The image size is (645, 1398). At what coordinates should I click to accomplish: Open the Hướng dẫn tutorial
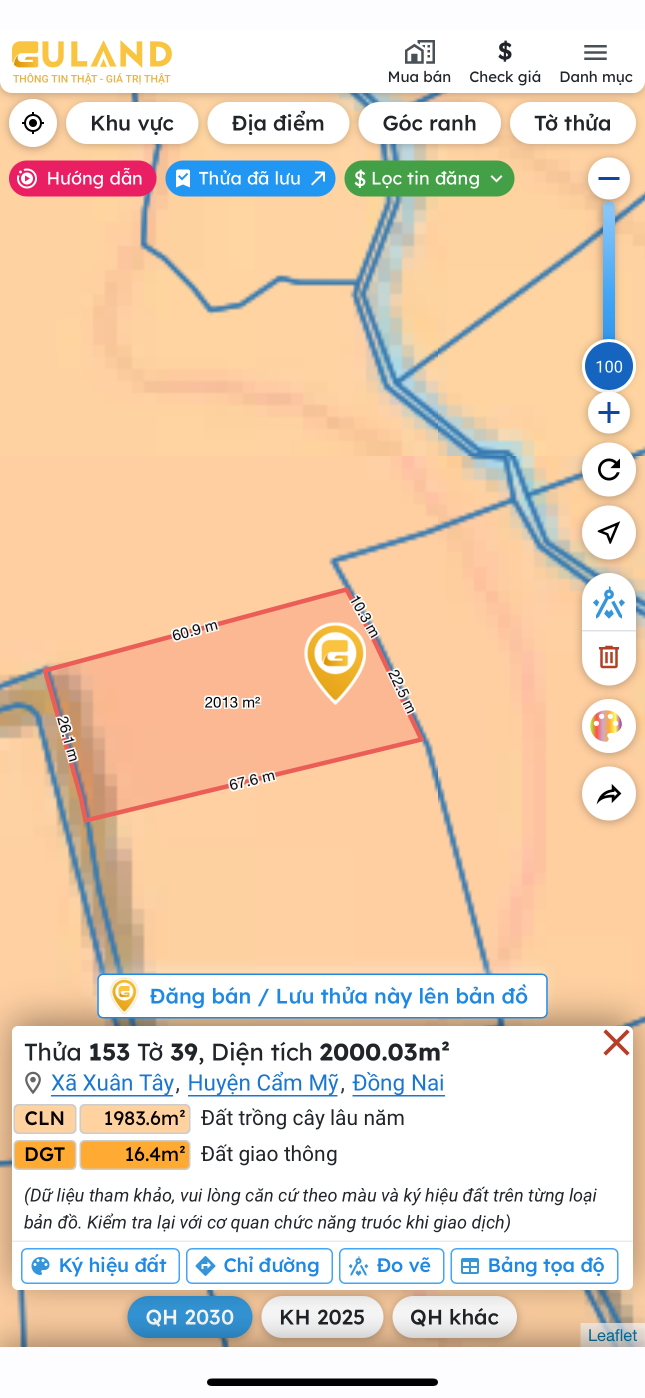pyautogui.click(x=82, y=179)
